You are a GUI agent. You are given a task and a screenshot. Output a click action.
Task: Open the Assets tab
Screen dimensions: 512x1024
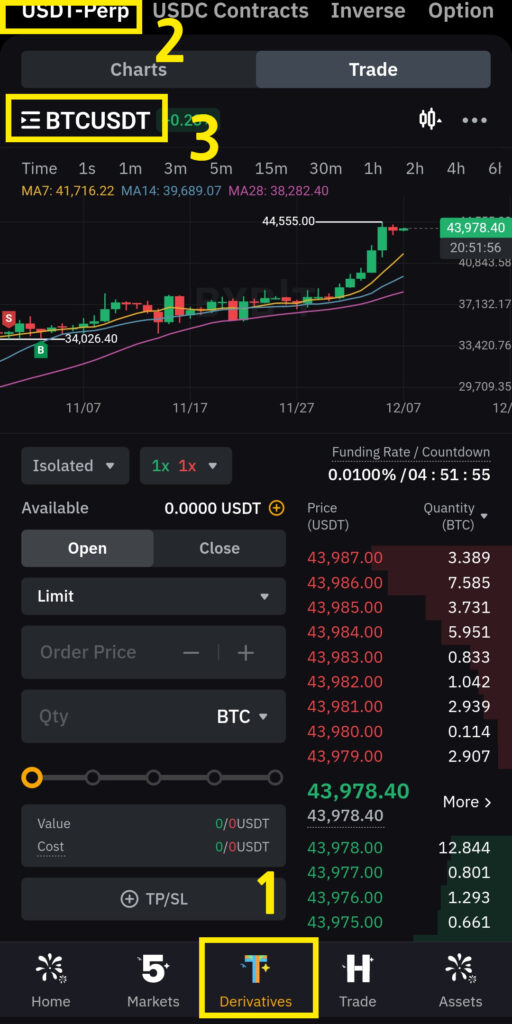coord(460,981)
